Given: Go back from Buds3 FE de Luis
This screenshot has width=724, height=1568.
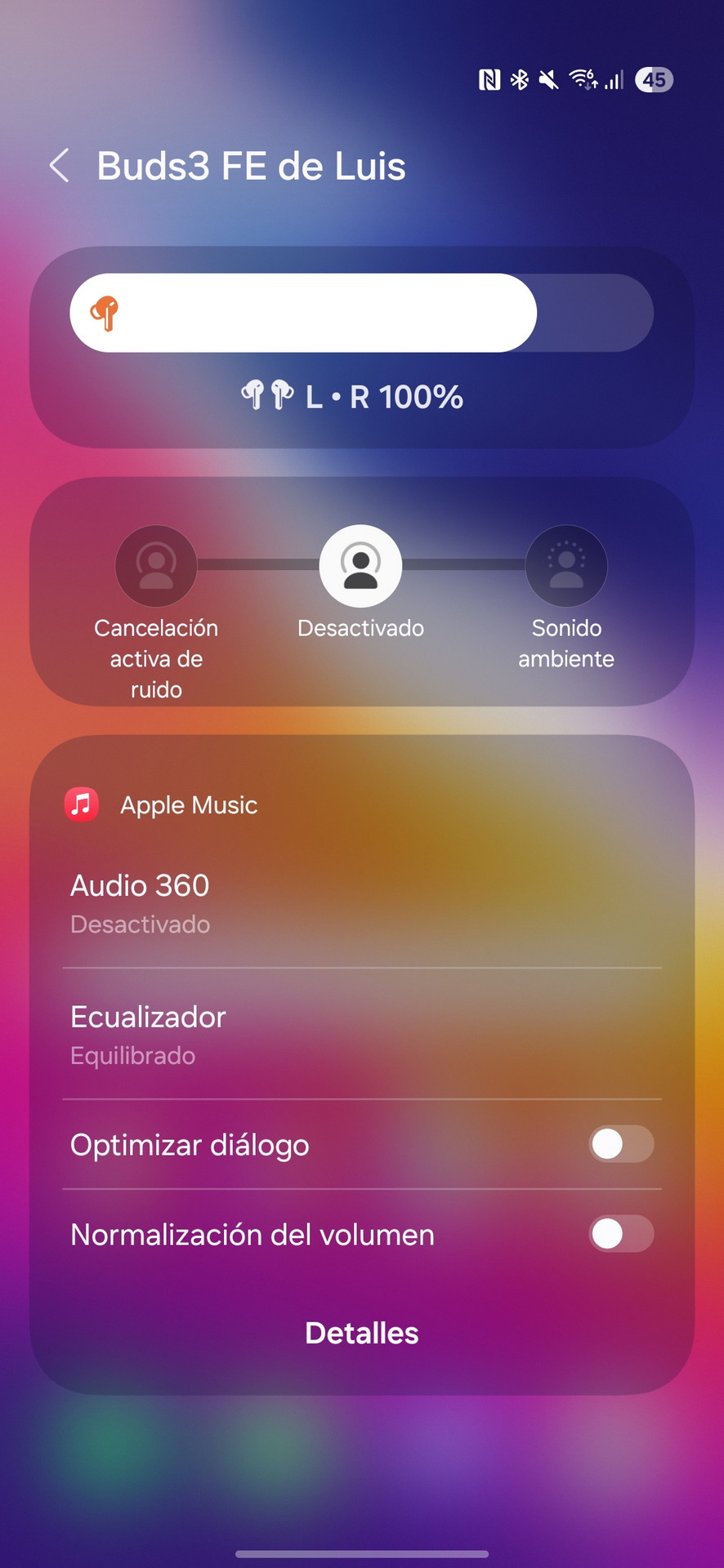Looking at the screenshot, I should [60, 166].
